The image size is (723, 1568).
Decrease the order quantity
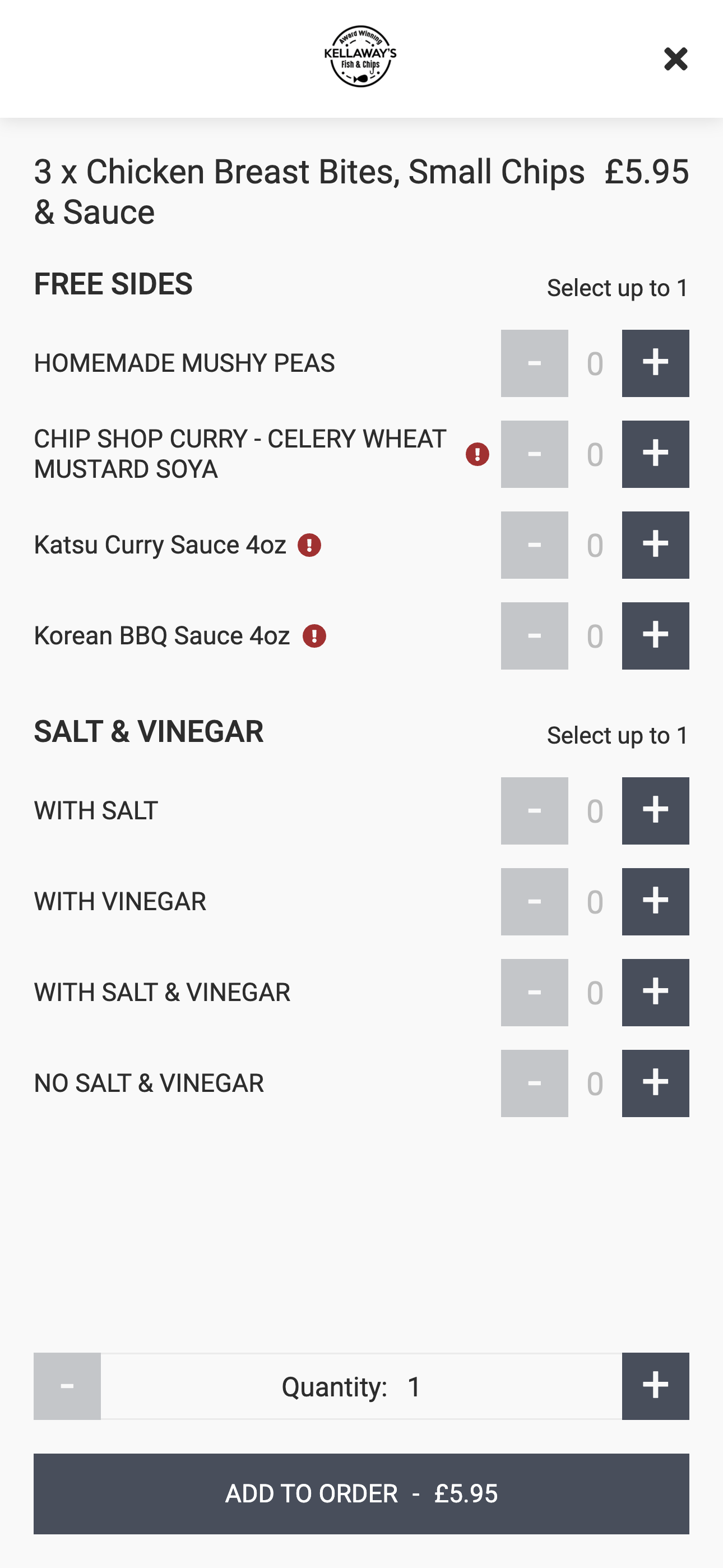[x=67, y=1386]
